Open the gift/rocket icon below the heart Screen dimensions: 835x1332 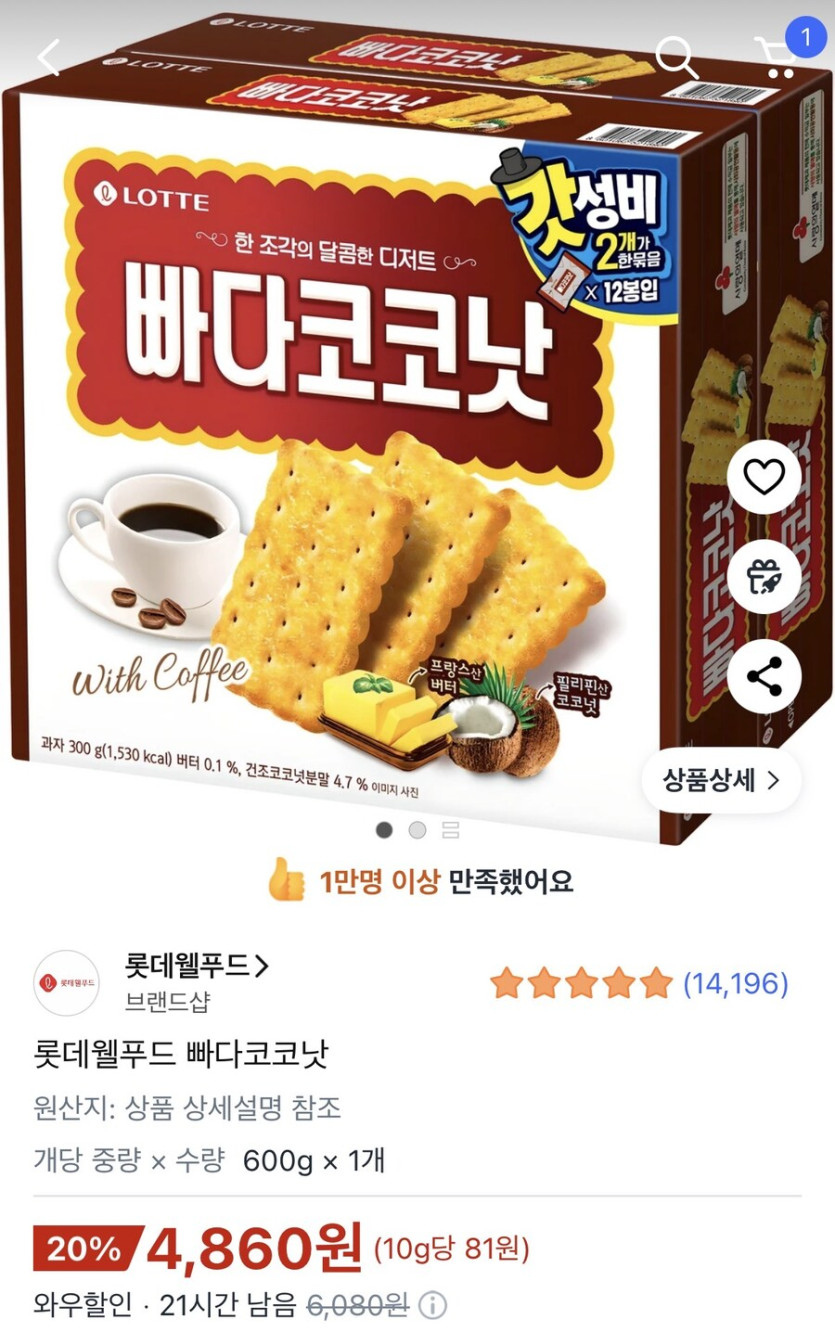click(764, 575)
